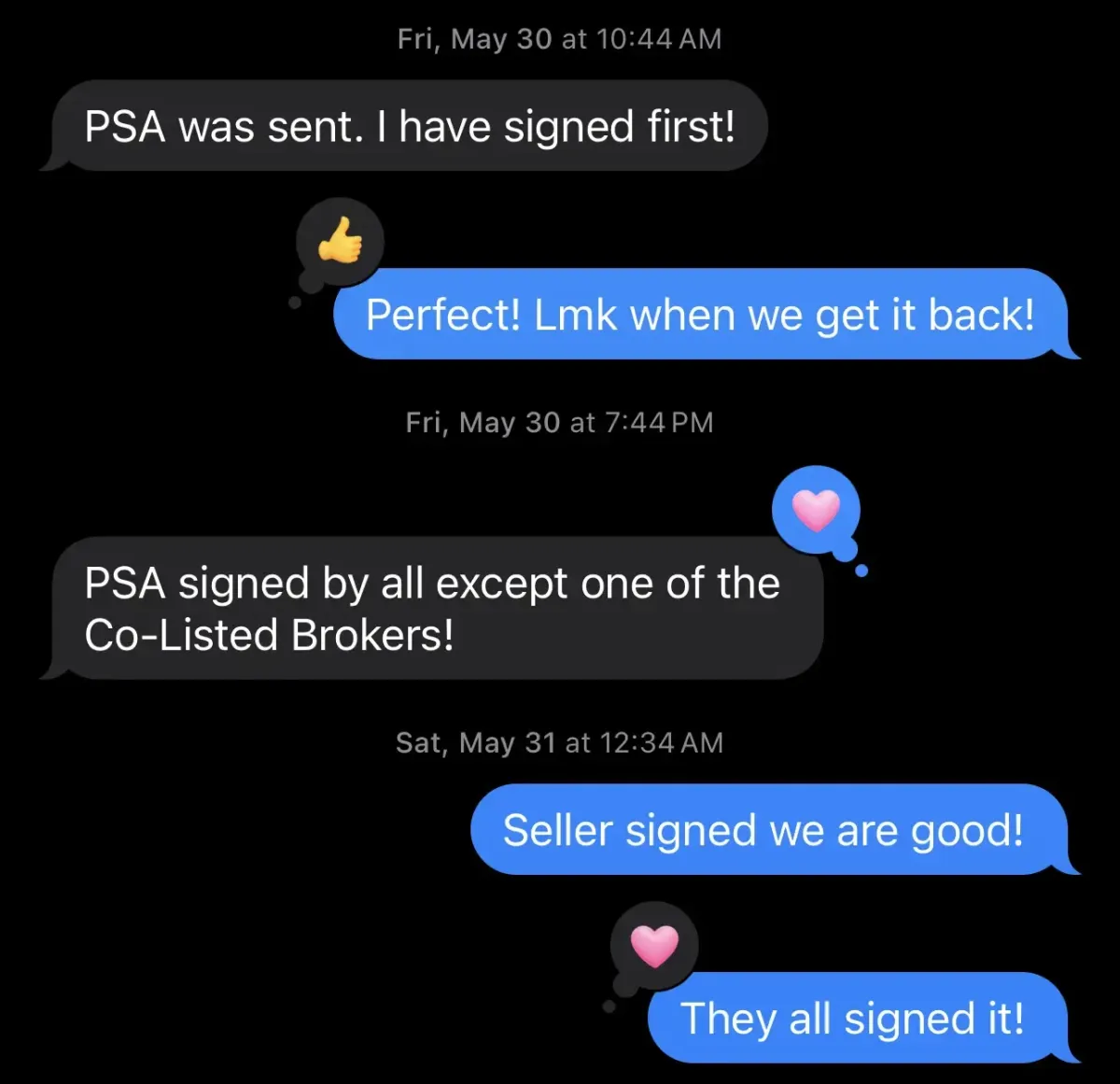Open the thumbs-up reaction on "Perfect!" message
The width and height of the screenshot is (1120, 1084).
[x=340, y=242]
